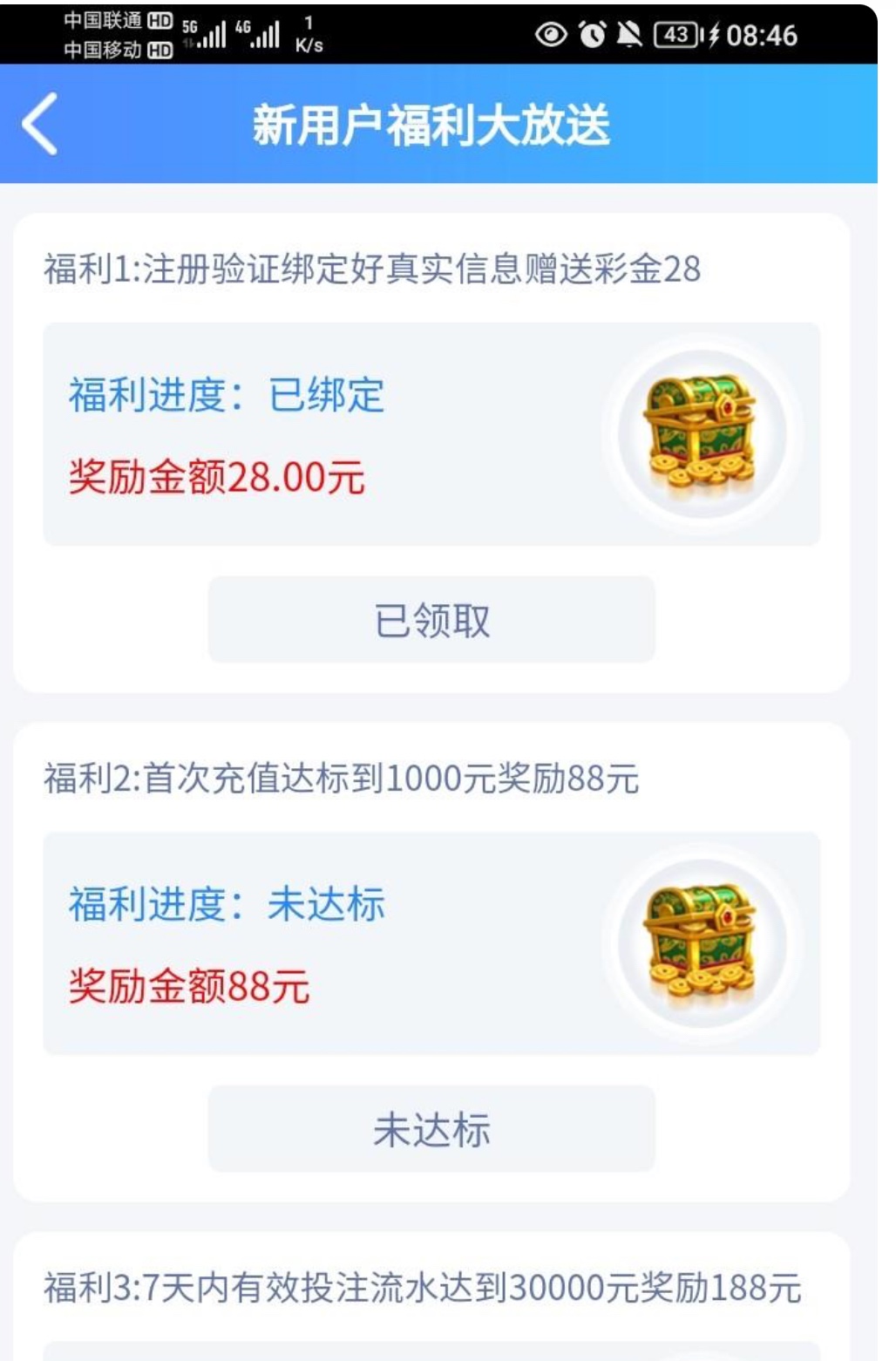Tap the 未达标 button under 福利2

[431, 1129]
